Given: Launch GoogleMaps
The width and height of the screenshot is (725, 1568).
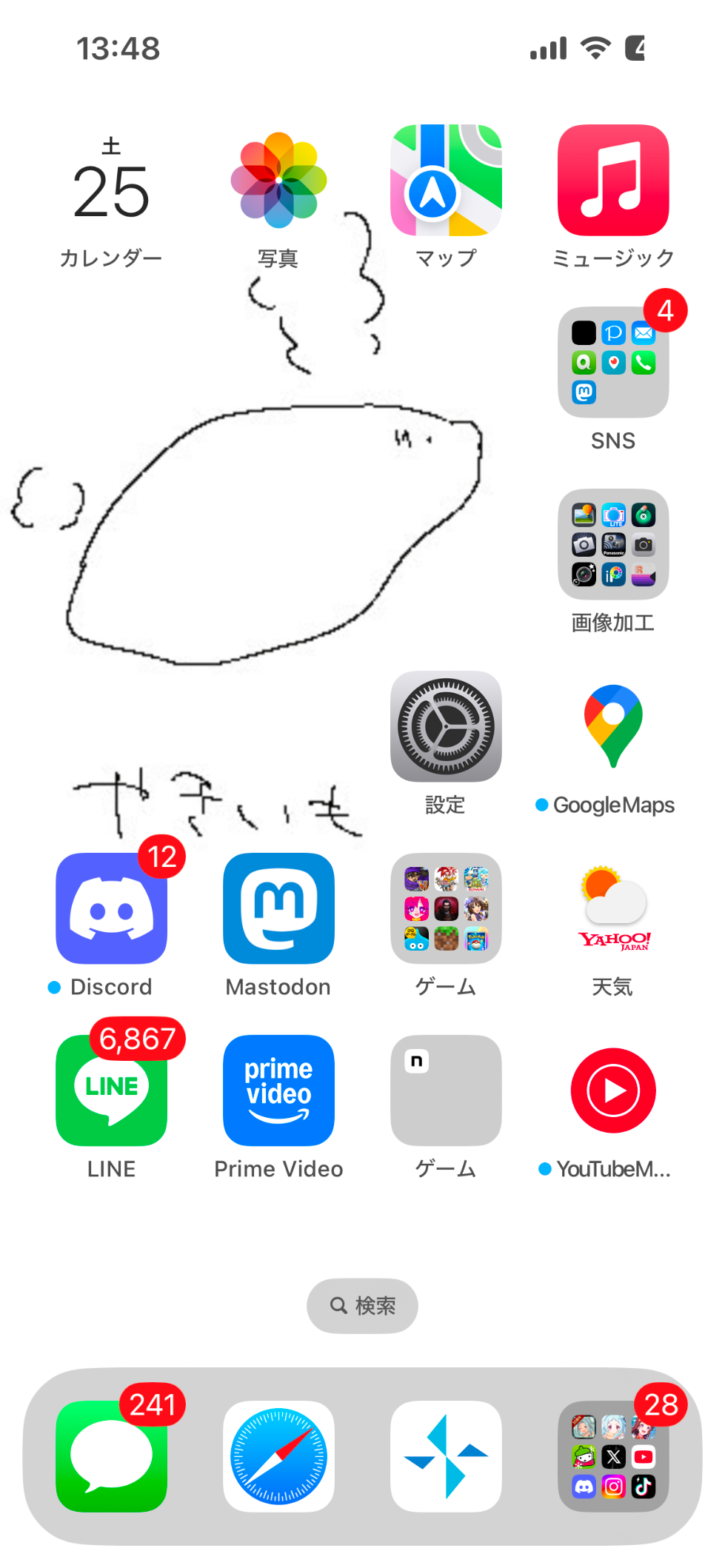Looking at the screenshot, I should click(x=613, y=726).
